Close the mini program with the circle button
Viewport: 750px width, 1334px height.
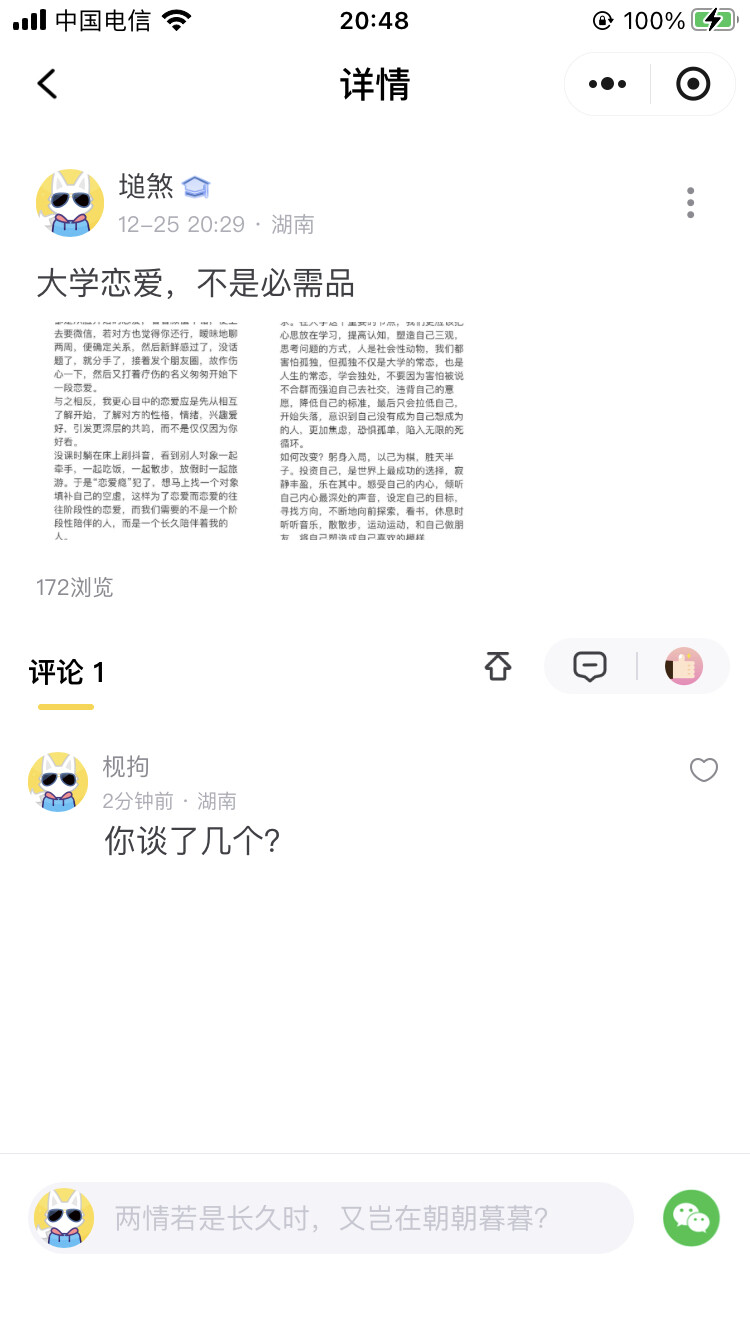(693, 84)
